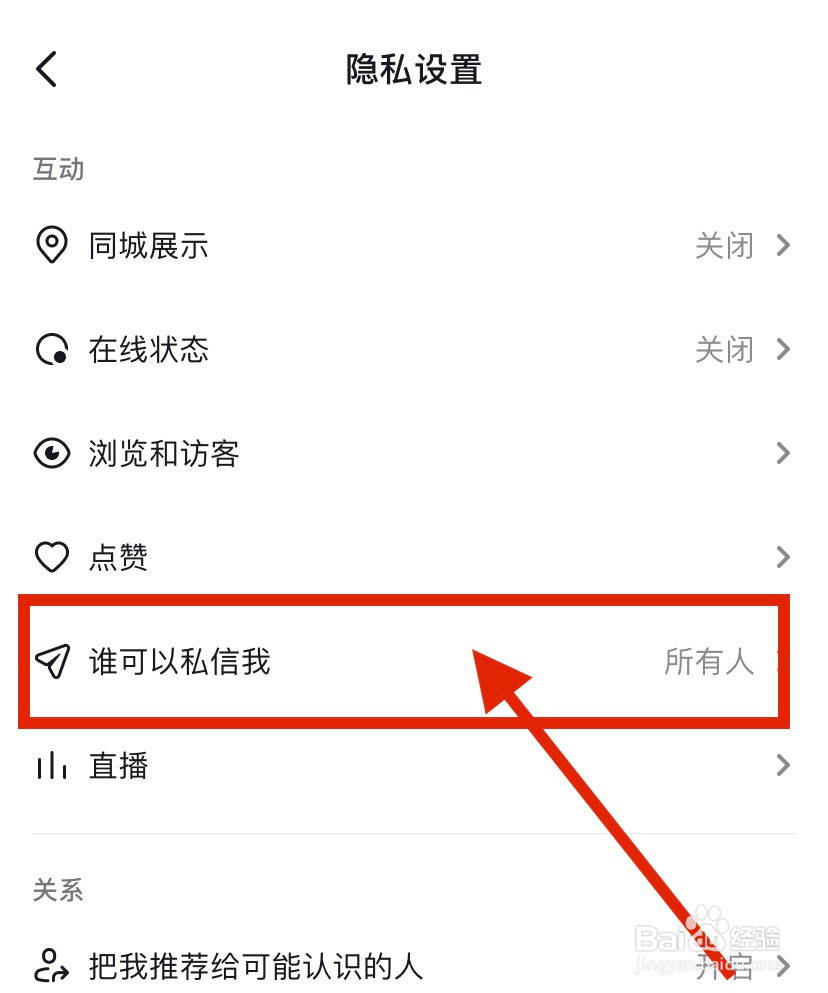
Task: Tap 关闭 status to enable 同城展示
Action: click(723, 246)
